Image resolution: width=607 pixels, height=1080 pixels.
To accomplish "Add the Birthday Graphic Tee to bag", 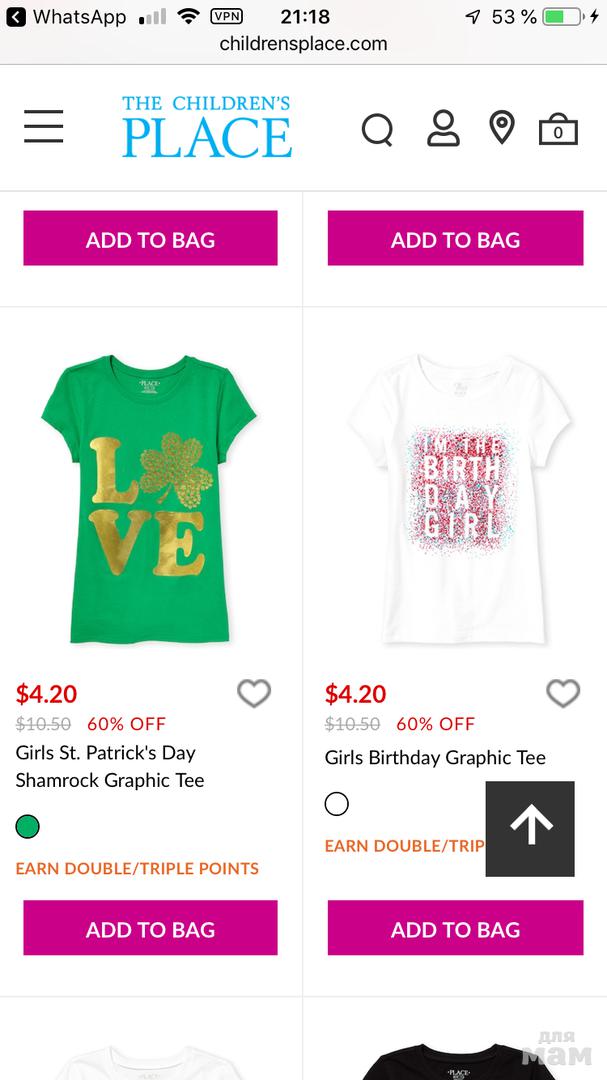I will click(455, 928).
